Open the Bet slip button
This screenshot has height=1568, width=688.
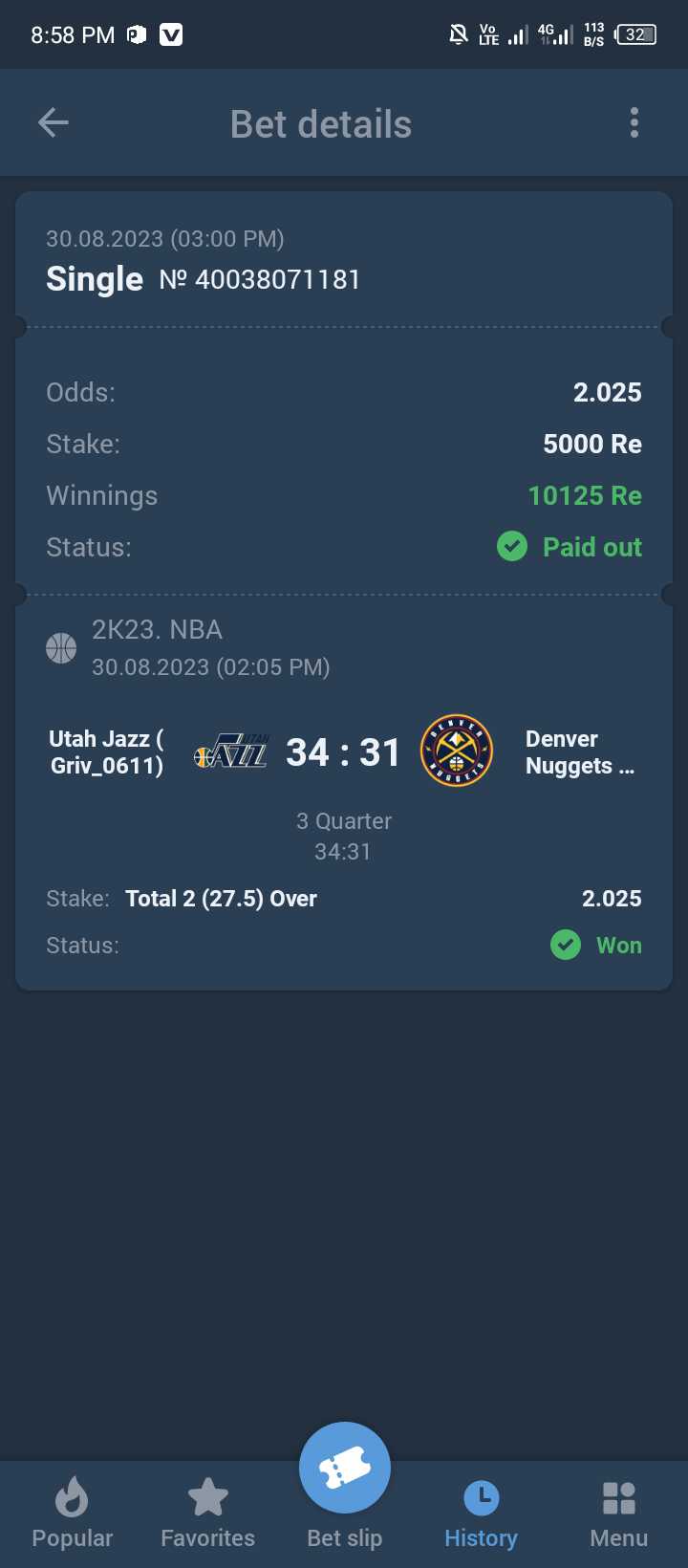click(345, 1468)
